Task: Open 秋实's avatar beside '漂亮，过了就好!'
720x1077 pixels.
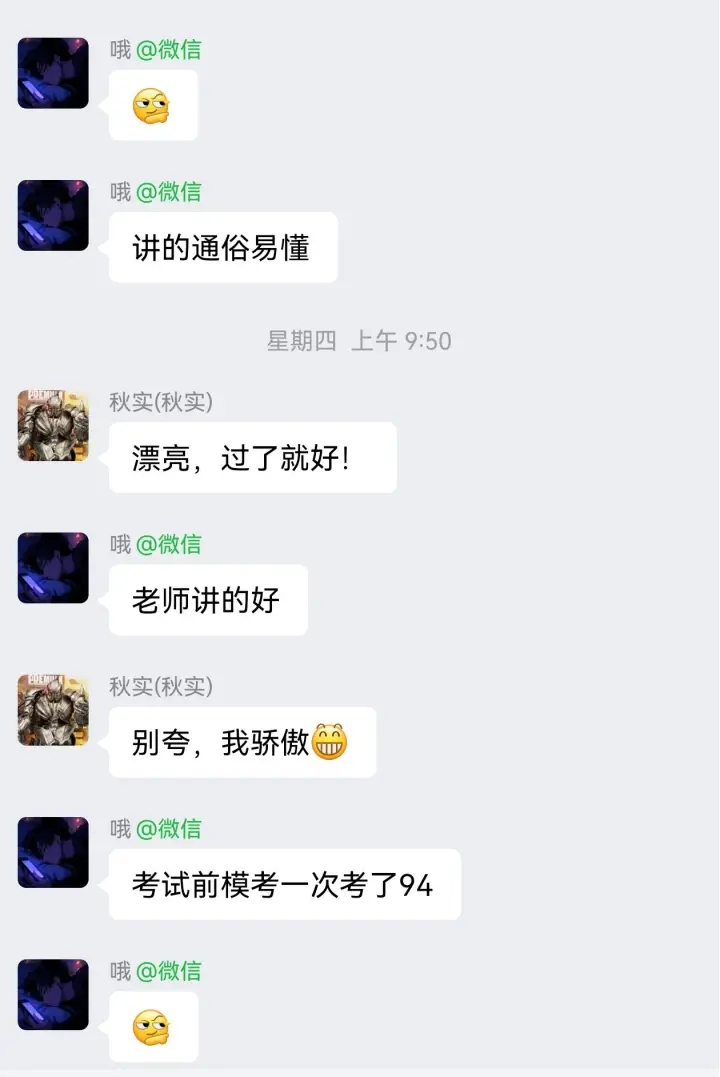Action: (x=53, y=425)
